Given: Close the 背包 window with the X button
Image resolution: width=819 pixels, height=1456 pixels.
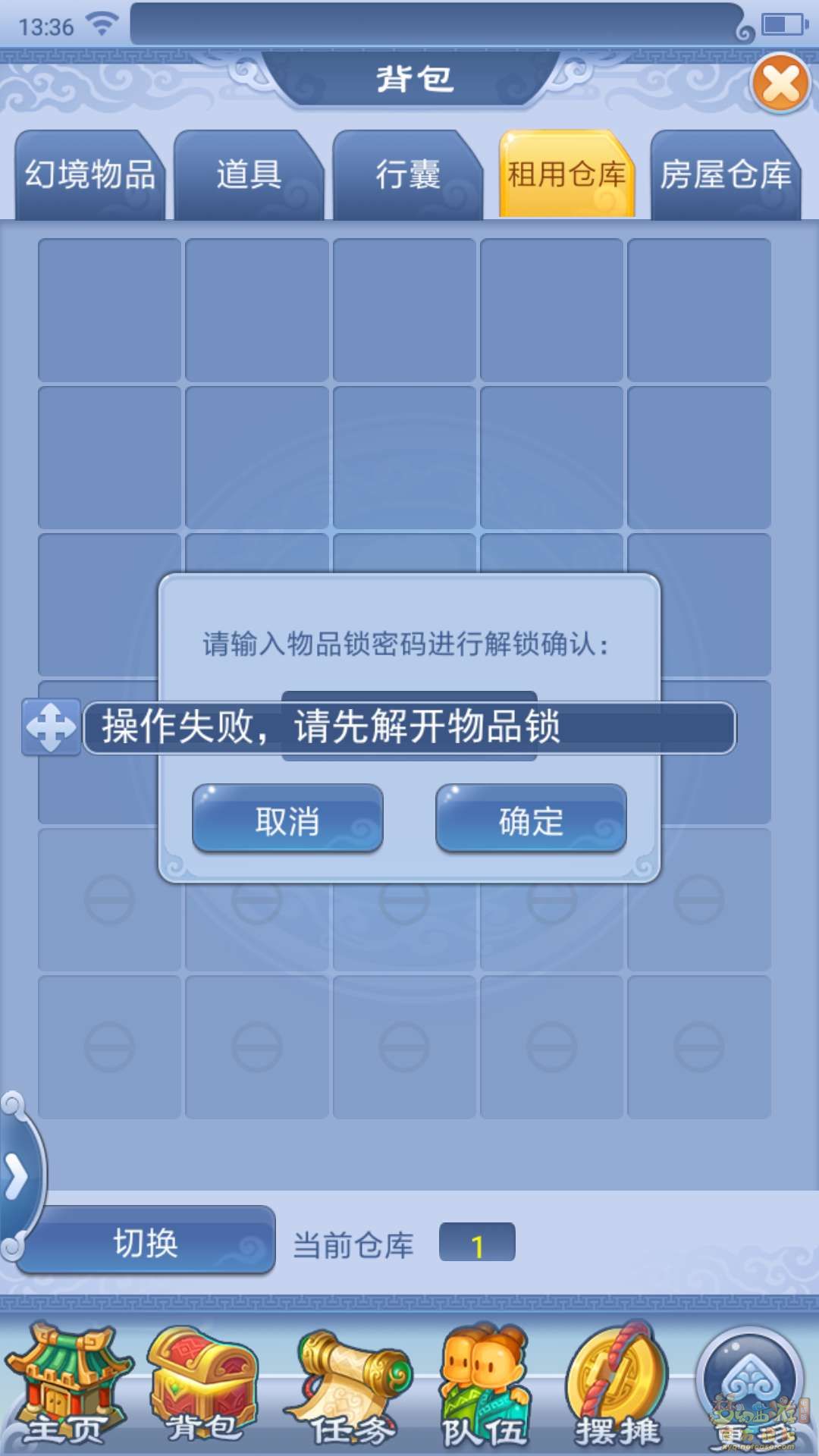Looking at the screenshot, I should pos(780,83).
